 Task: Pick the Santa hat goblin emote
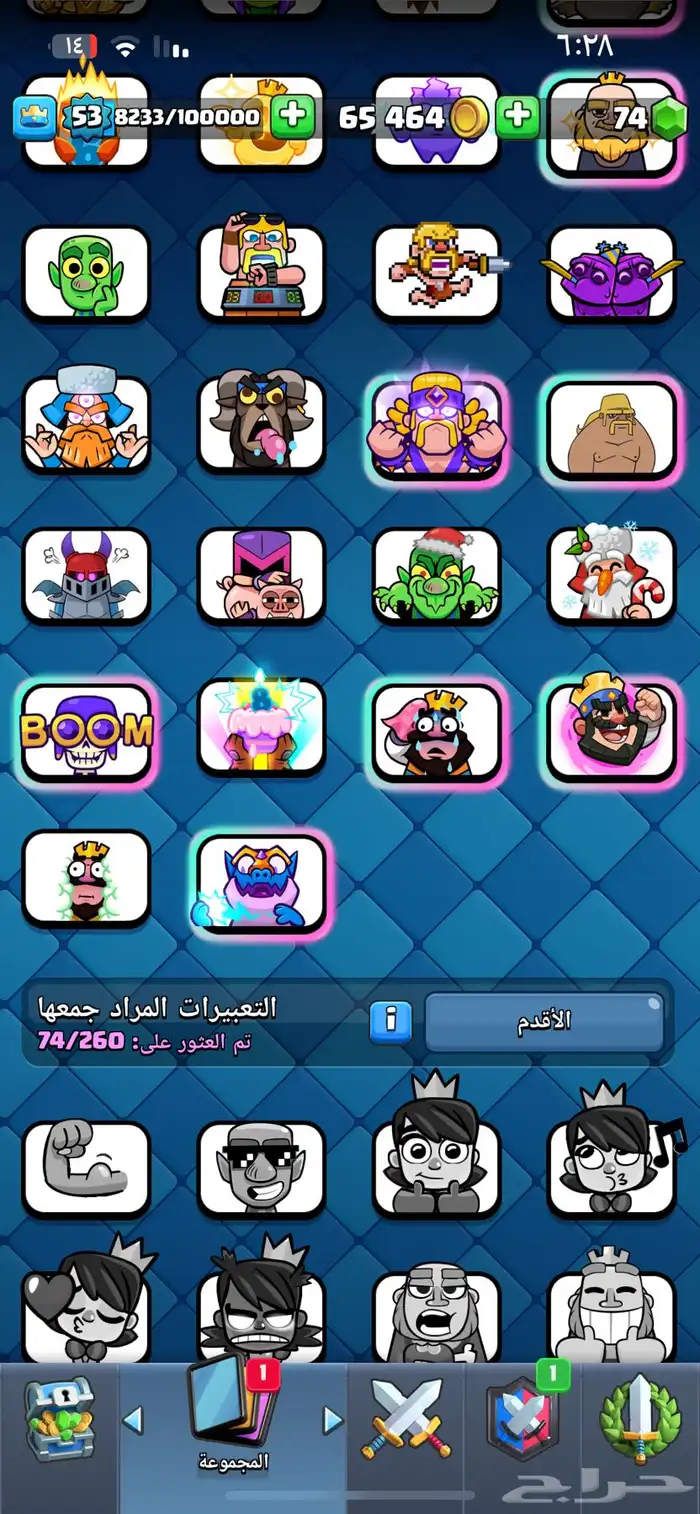[x=437, y=576]
